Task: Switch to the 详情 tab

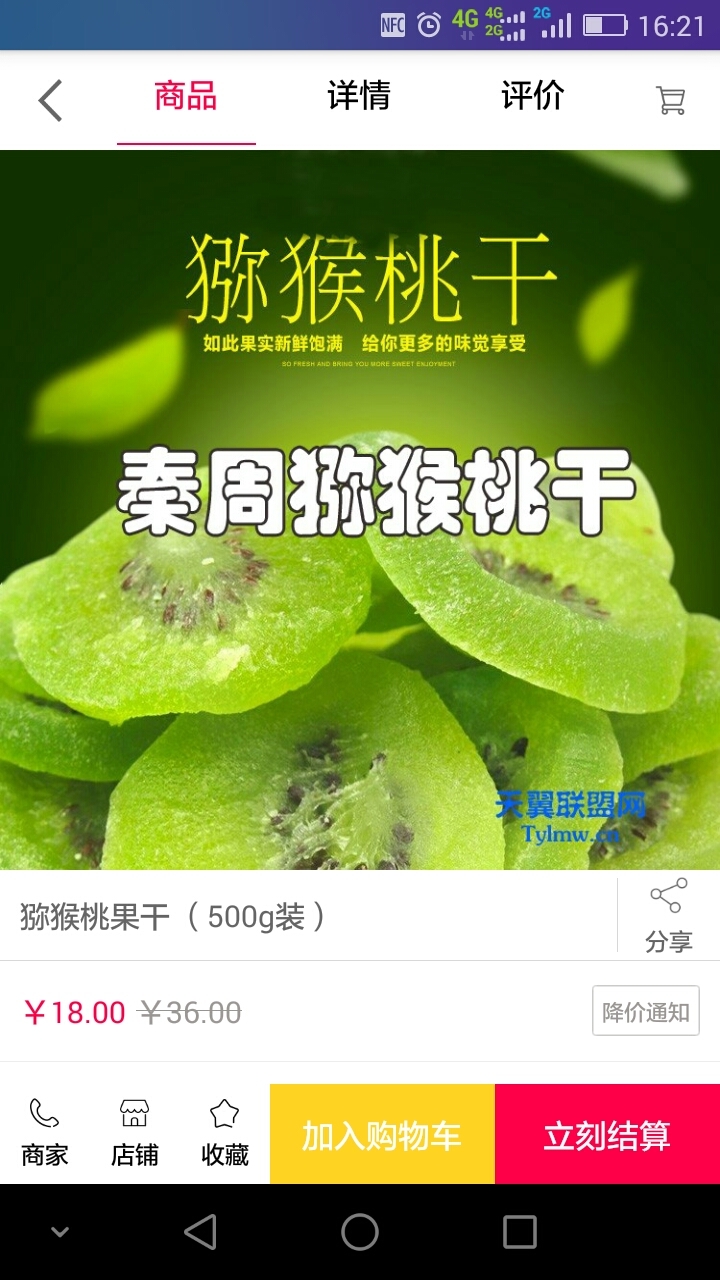Action: 358,97
